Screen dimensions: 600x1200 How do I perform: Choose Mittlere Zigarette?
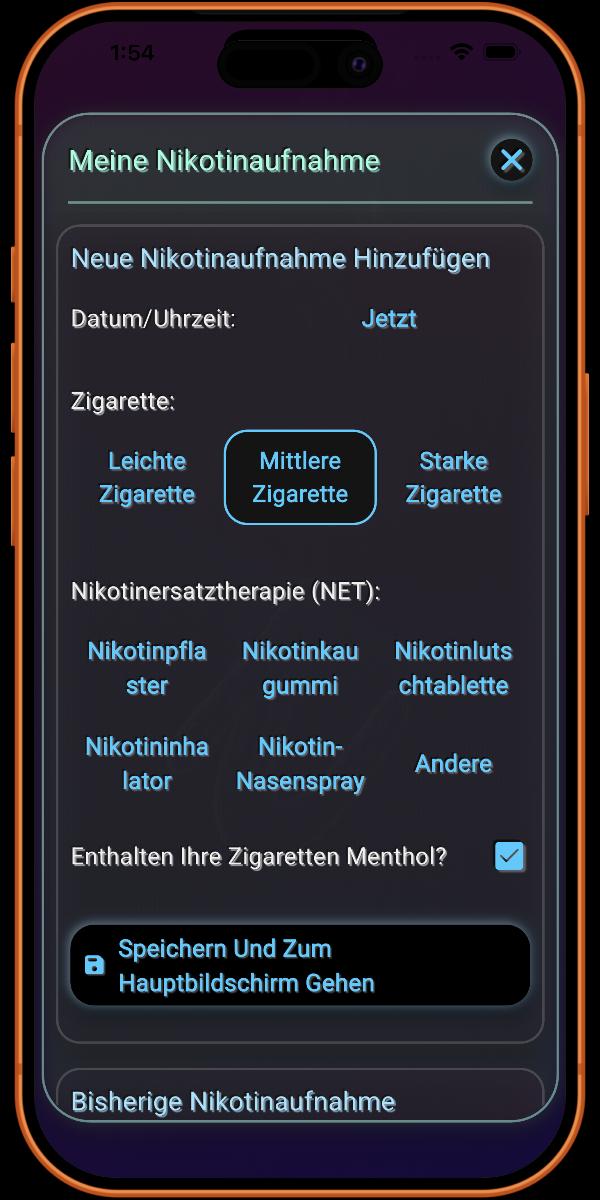tap(300, 477)
